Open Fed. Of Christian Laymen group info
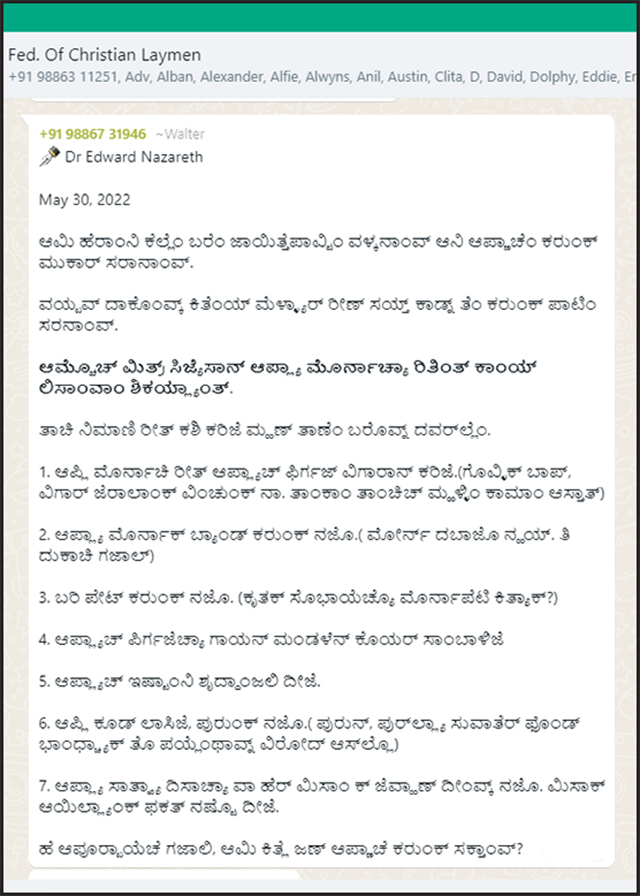Image resolution: width=640 pixels, height=896 pixels. coord(105,55)
